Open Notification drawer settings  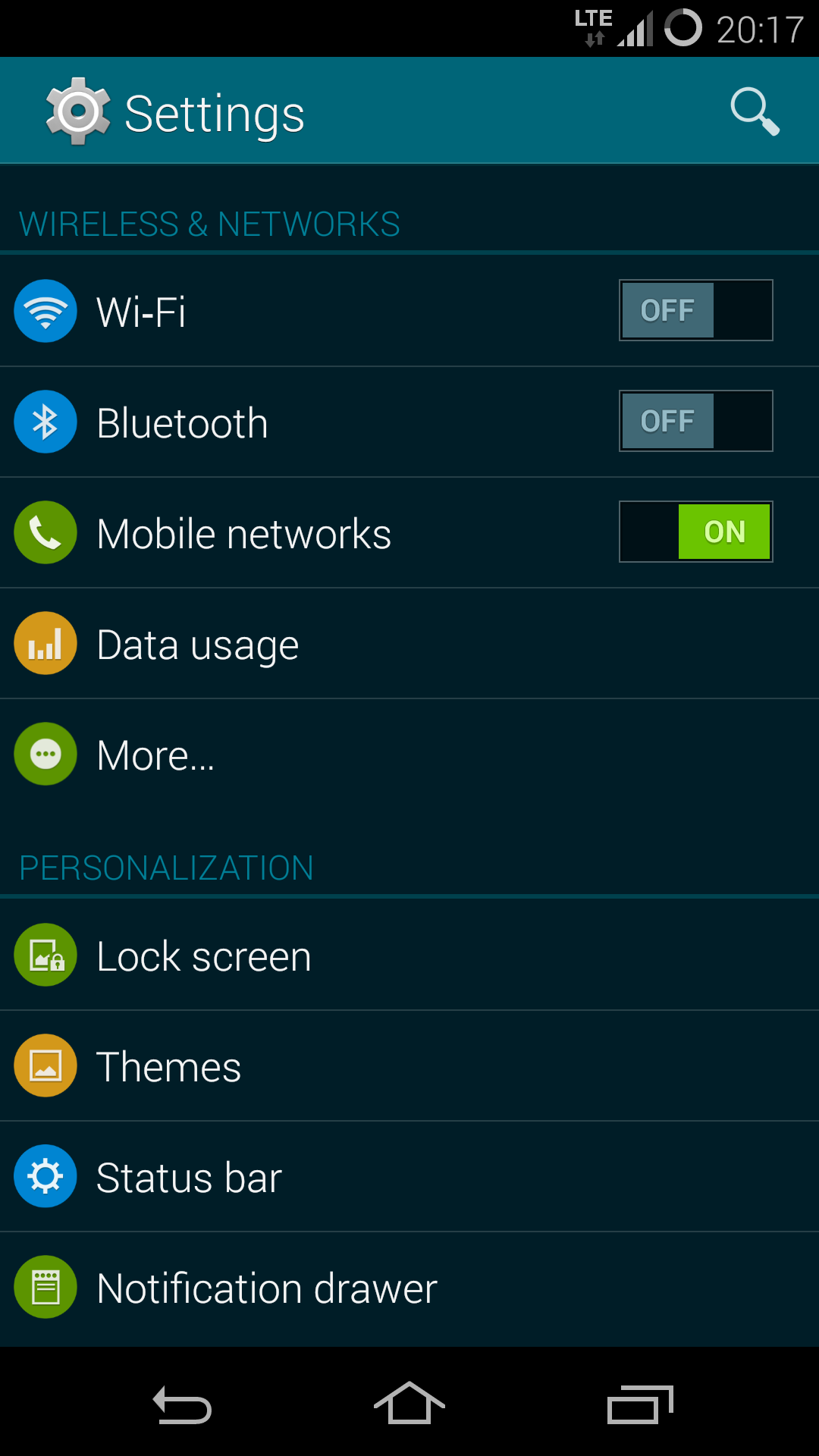point(409,1288)
